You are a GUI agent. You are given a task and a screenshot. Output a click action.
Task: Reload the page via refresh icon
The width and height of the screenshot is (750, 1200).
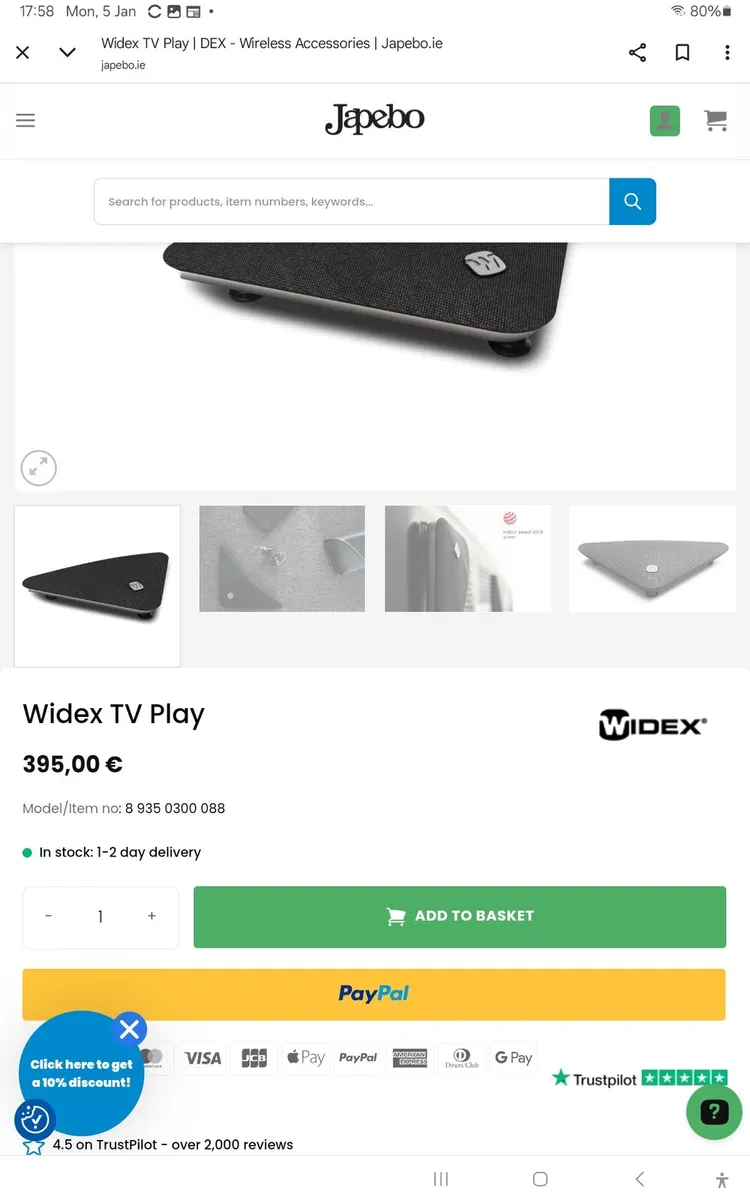click(x=155, y=12)
